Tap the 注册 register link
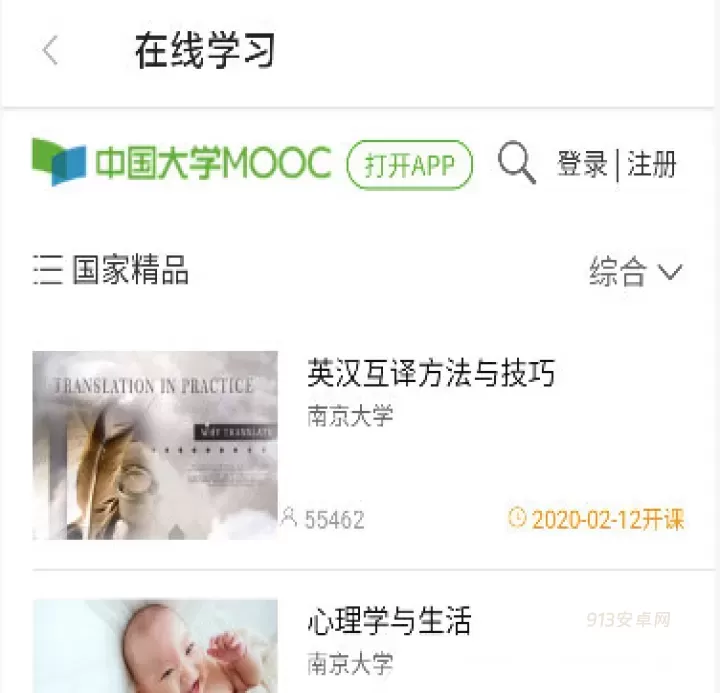This screenshot has width=720, height=693. click(652, 164)
